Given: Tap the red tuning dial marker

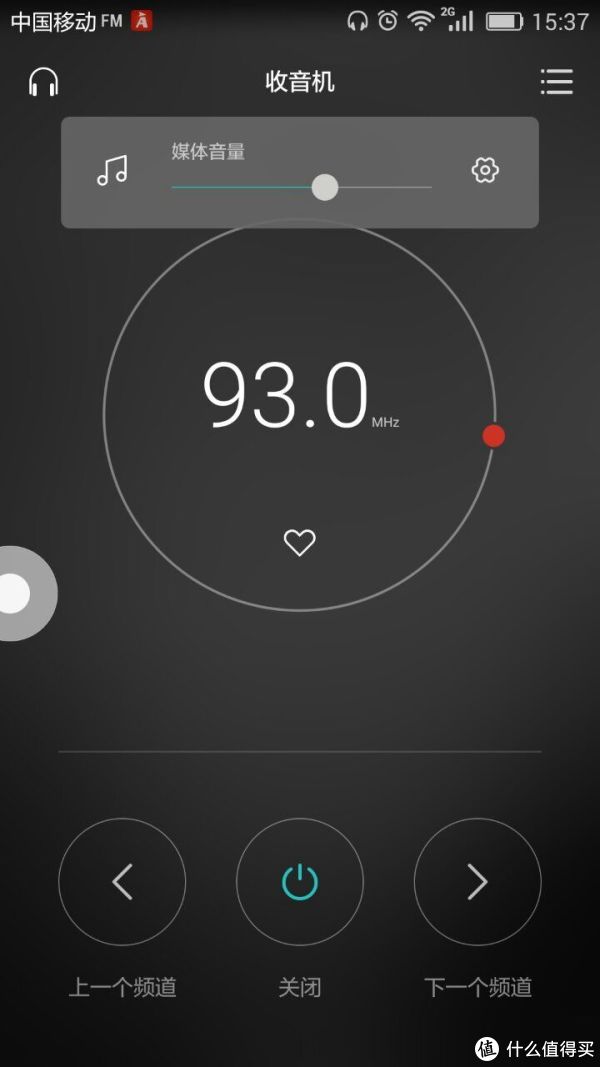Looking at the screenshot, I should [x=494, y=436].
